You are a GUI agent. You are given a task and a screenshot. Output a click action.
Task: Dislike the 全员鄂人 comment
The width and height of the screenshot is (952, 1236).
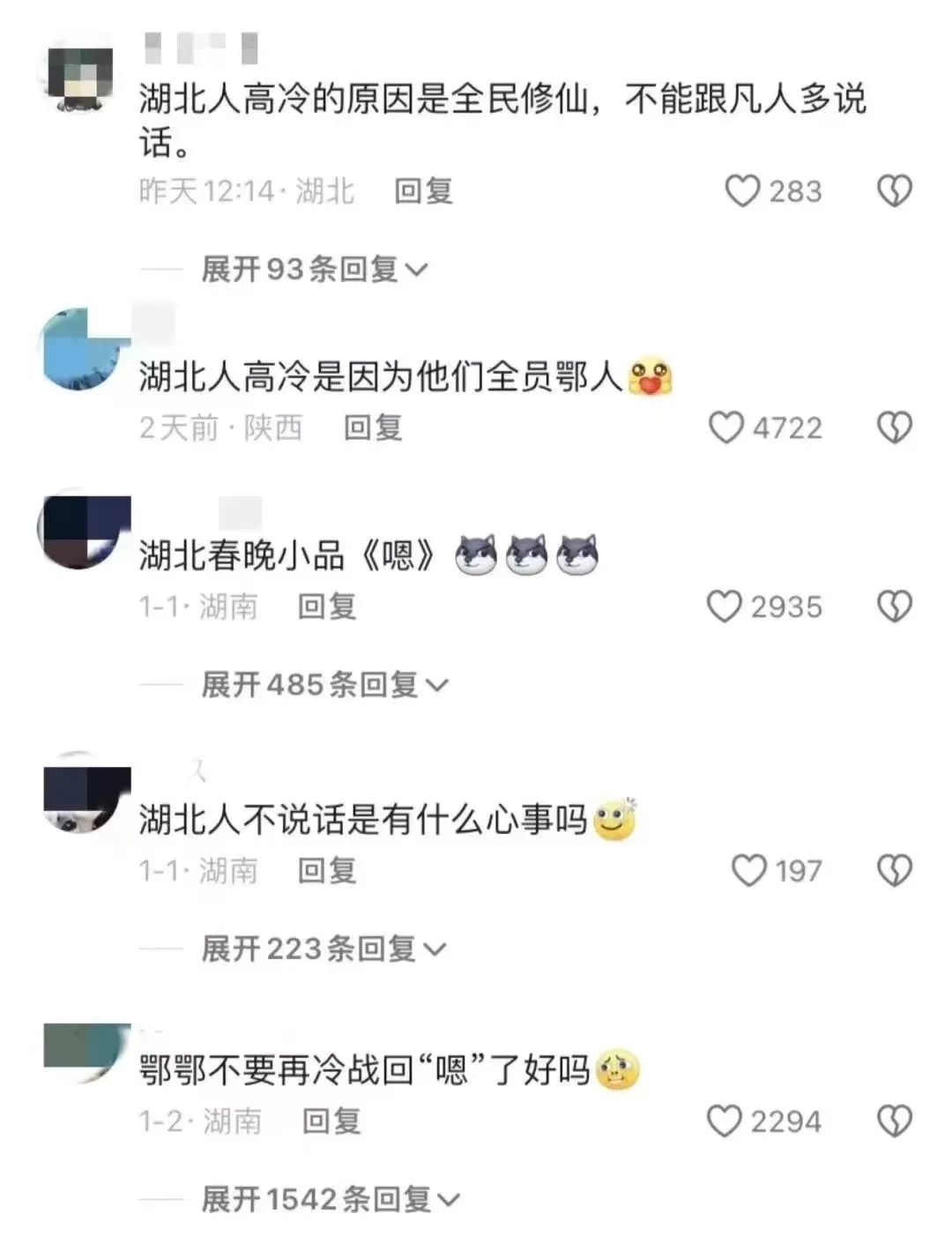click(x=894, y=428)
